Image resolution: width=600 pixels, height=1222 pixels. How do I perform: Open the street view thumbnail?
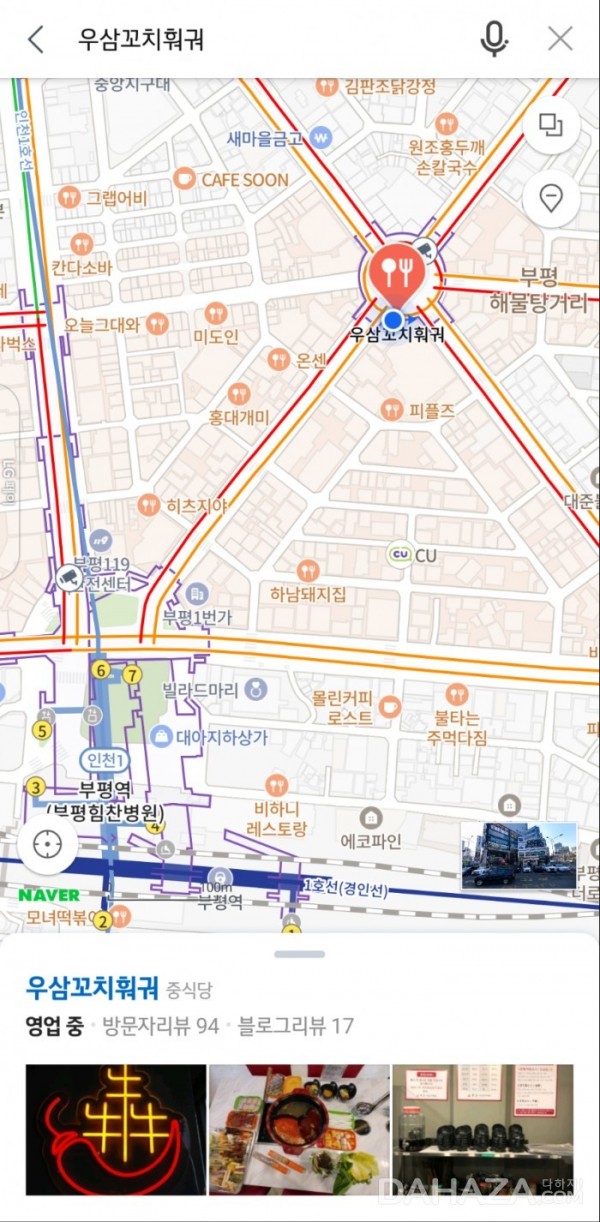(x=519, y=856)
